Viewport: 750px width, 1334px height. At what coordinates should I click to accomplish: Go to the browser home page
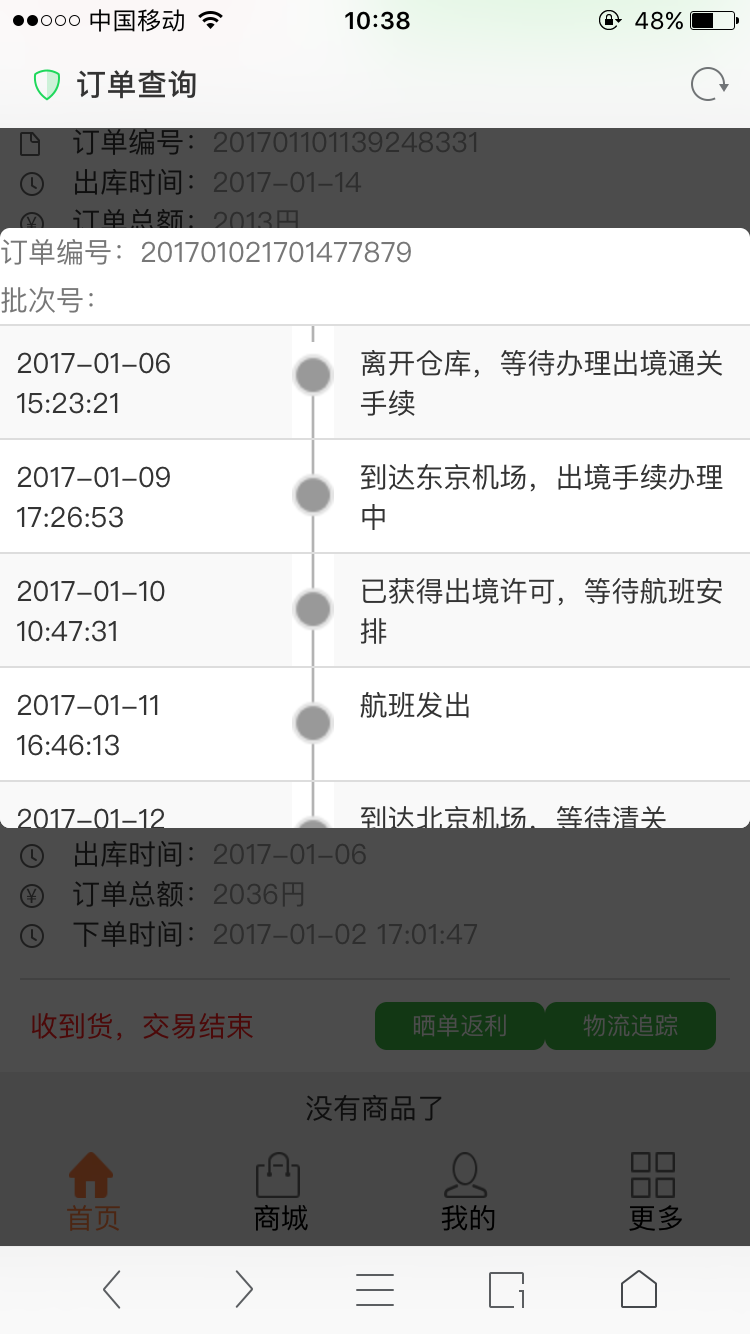639,1290
